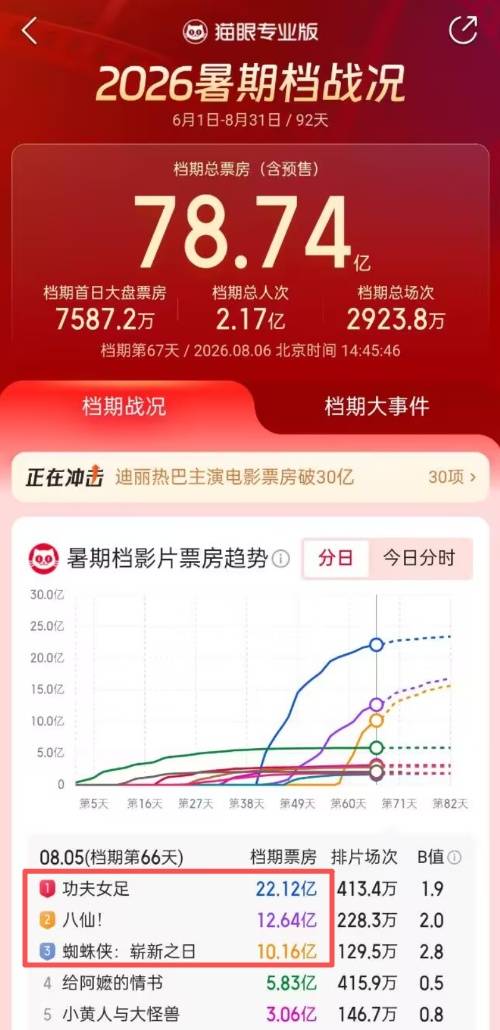Share this summer box office page
The image size is (500, 1030).
tap(463, 30)
